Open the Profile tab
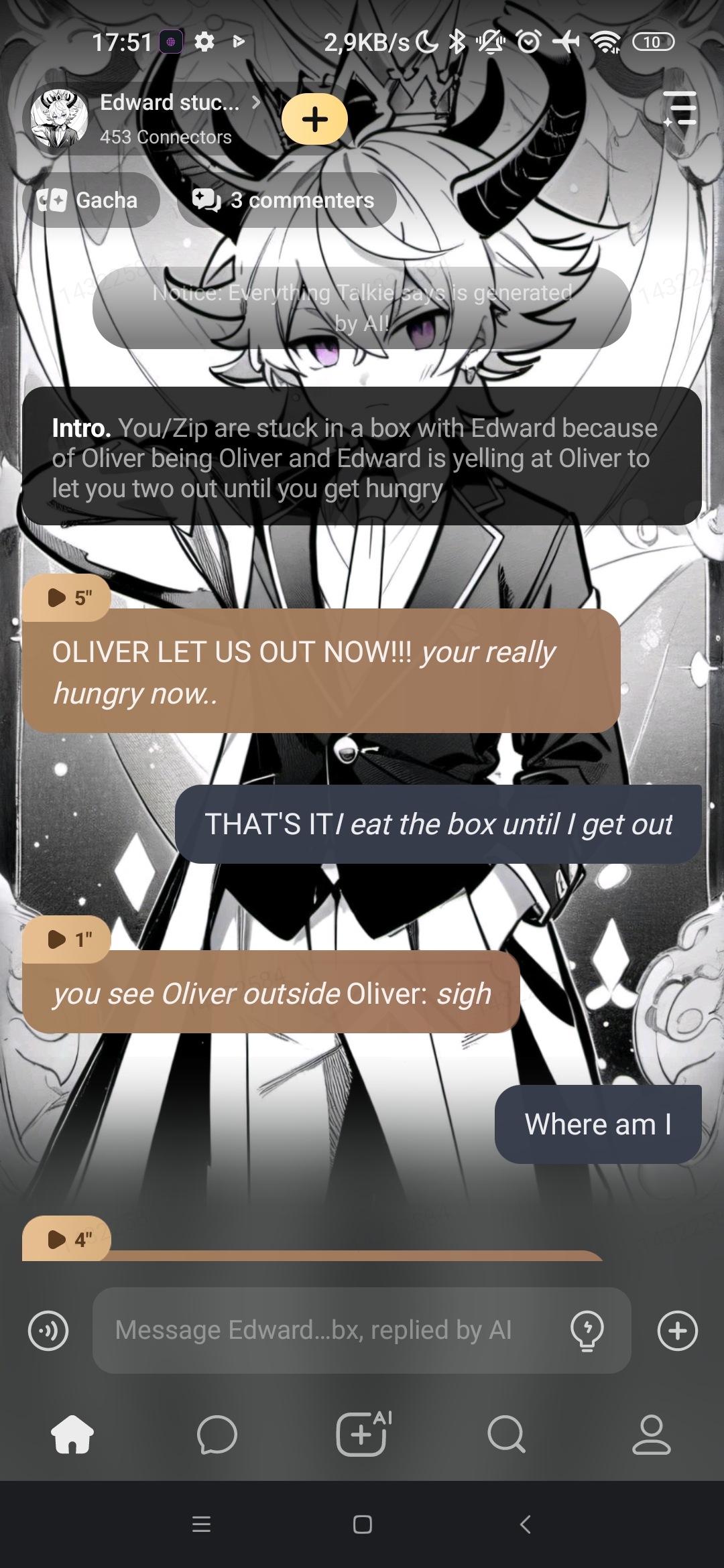Viewport: 724px width, 1568px height. pyautogui.click(x=651, y=1435)
